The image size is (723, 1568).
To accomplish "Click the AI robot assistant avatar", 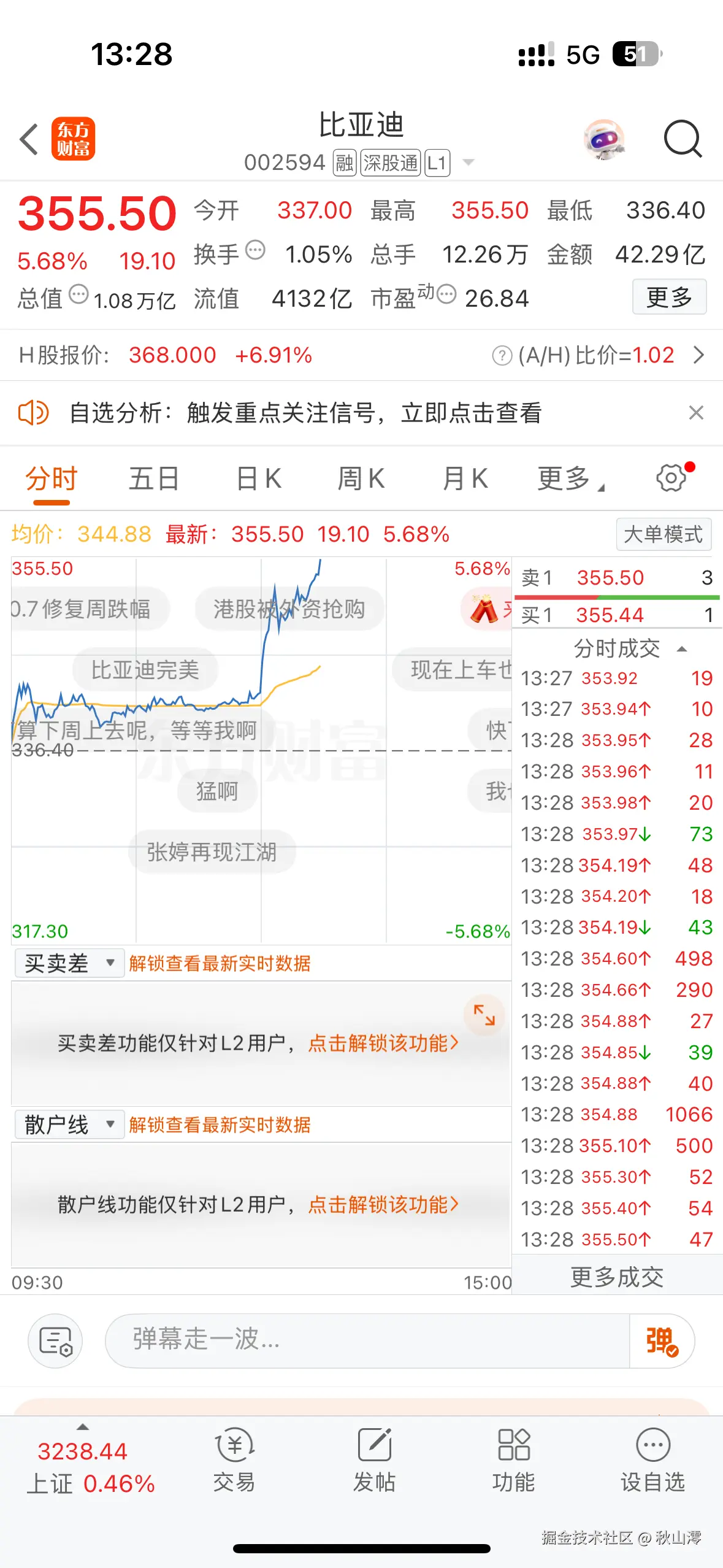I will tap(603, 139).
